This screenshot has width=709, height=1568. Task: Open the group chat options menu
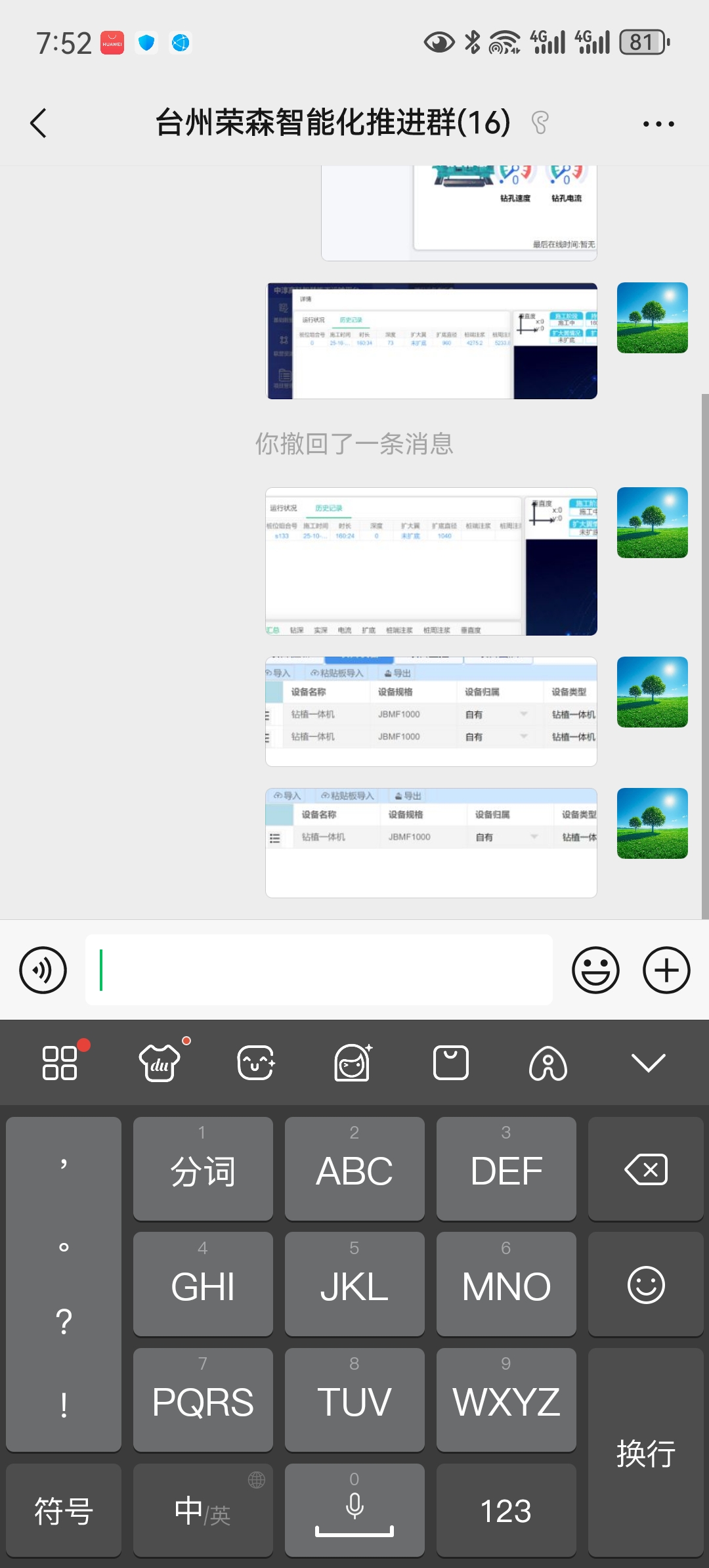(x=658, y=123)
